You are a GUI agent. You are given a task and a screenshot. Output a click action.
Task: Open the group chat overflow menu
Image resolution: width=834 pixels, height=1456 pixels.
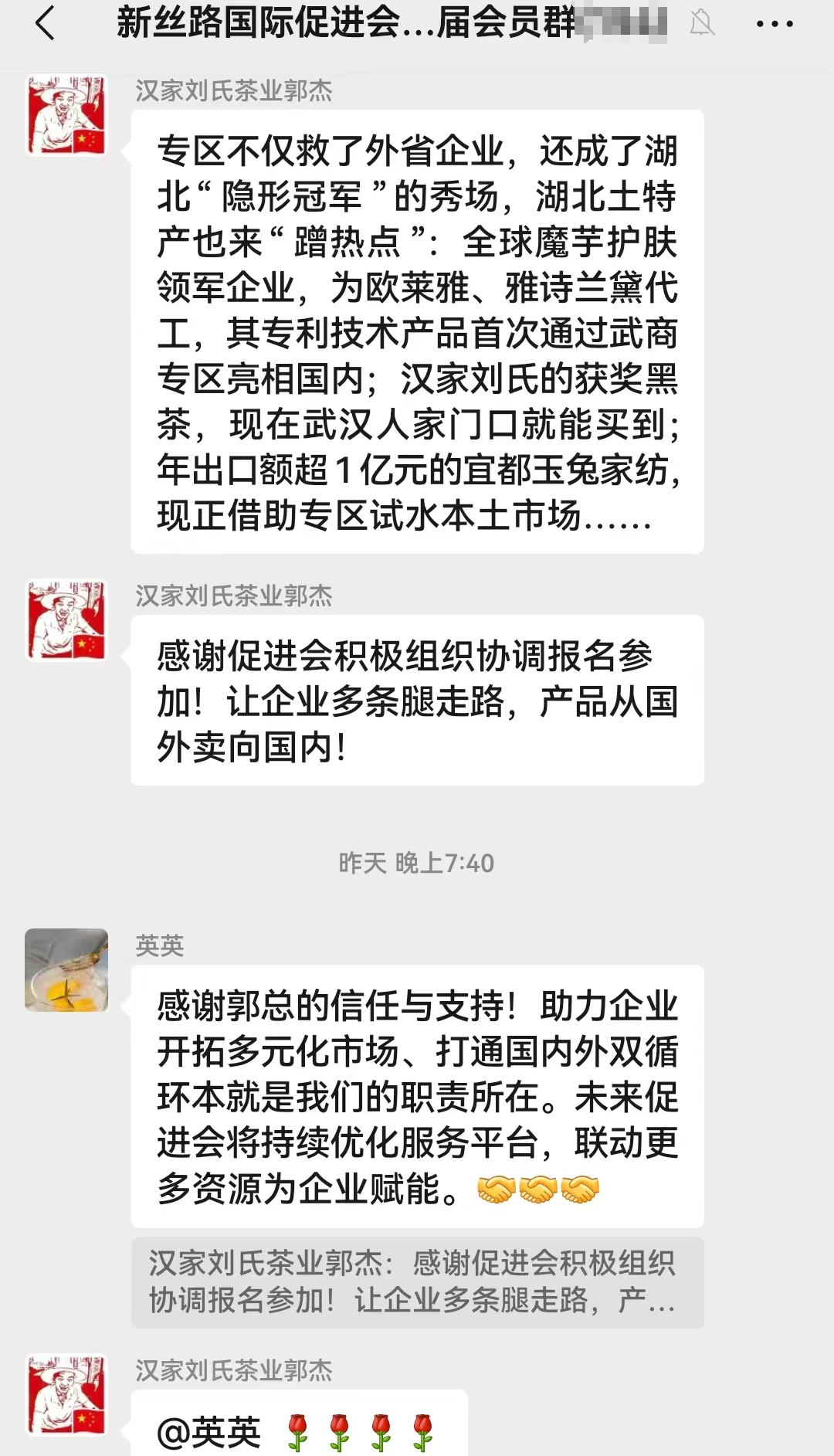coord(775,24)
